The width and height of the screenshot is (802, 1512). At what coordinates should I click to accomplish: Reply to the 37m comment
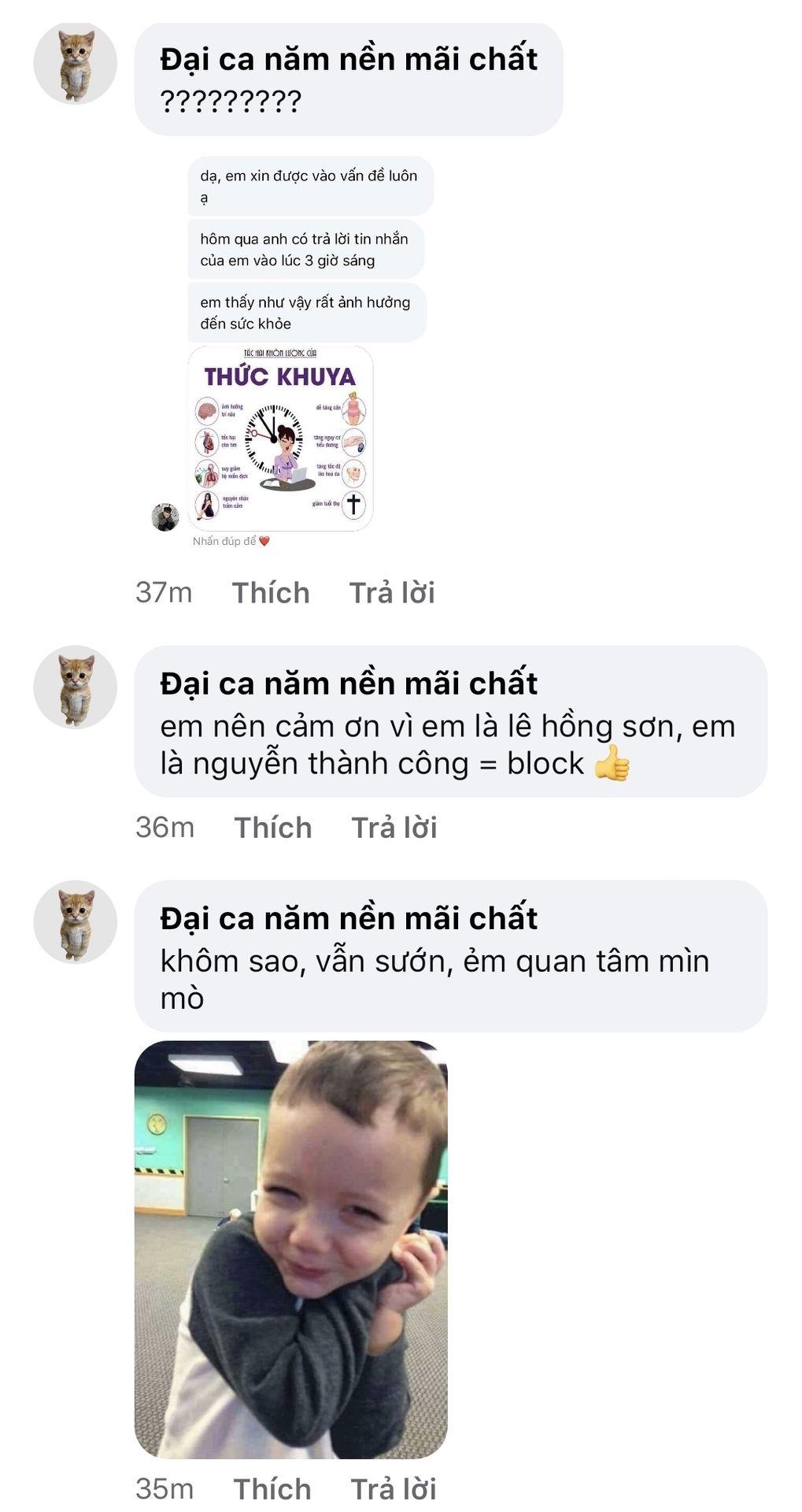point(392,593)
